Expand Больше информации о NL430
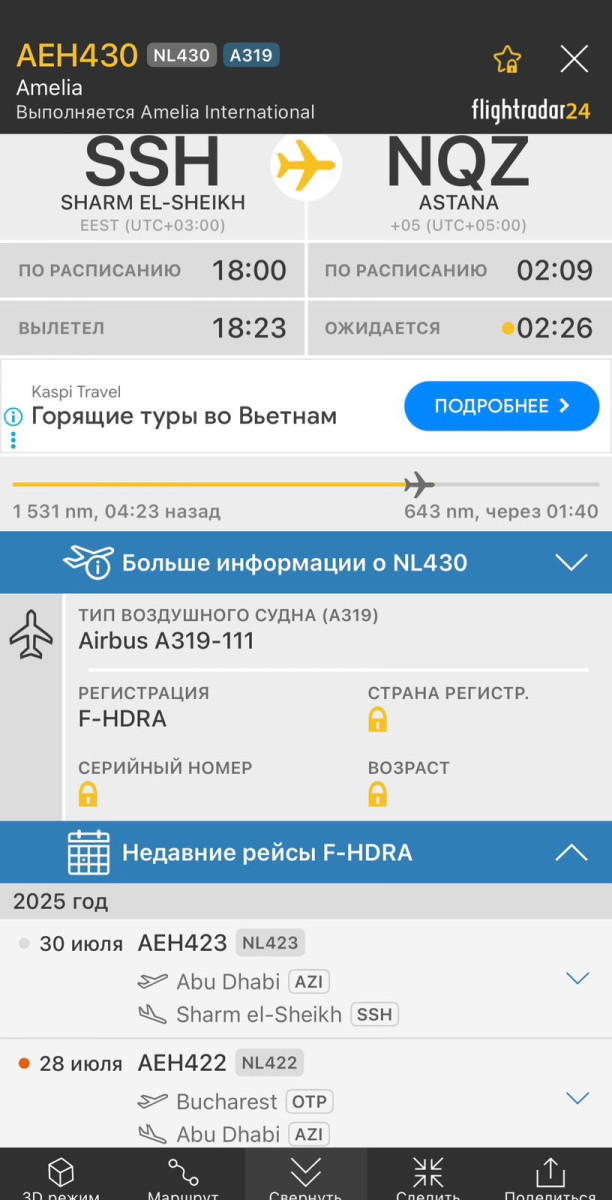This screenshot has width=612, height=1200. click(x=571, y=562)
